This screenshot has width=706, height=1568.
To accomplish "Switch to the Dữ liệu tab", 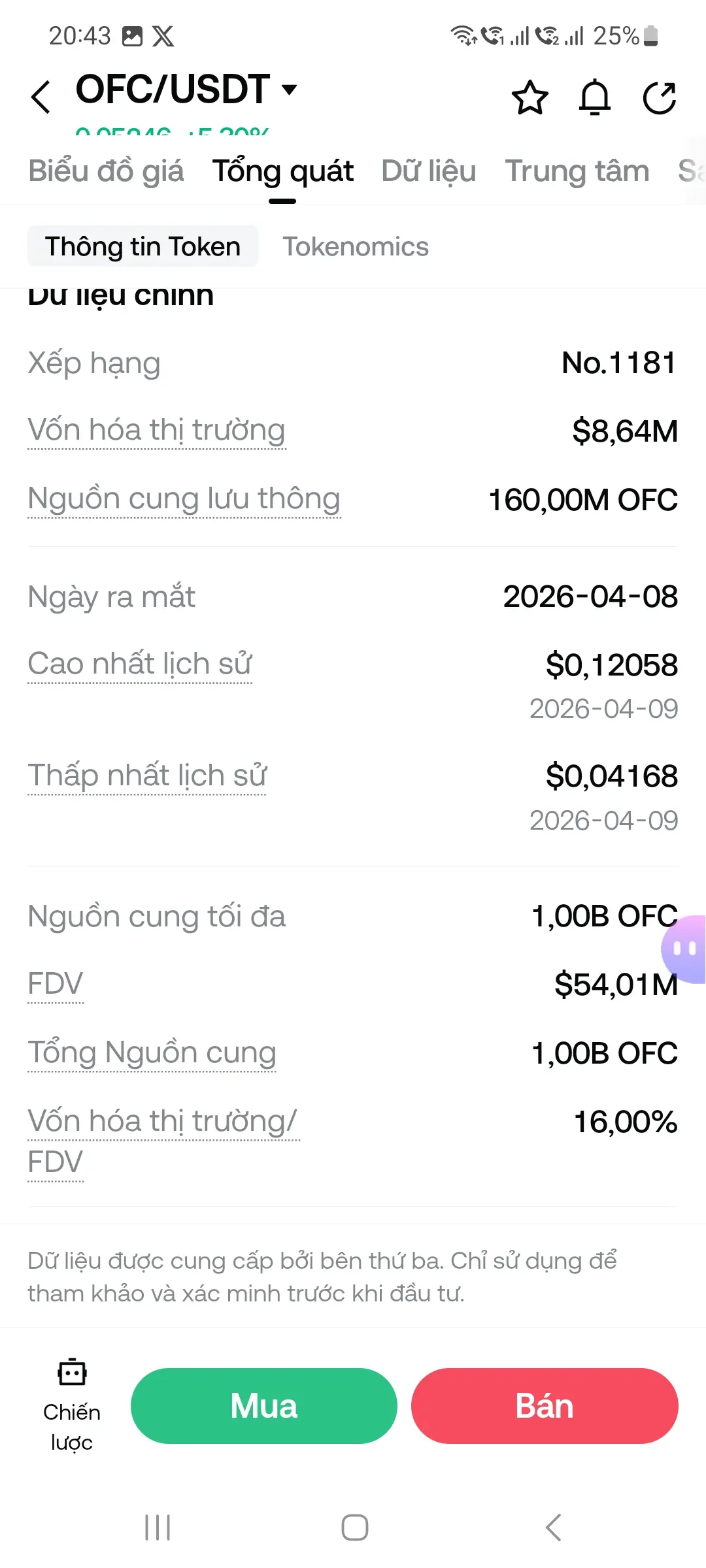I will 429,171.
